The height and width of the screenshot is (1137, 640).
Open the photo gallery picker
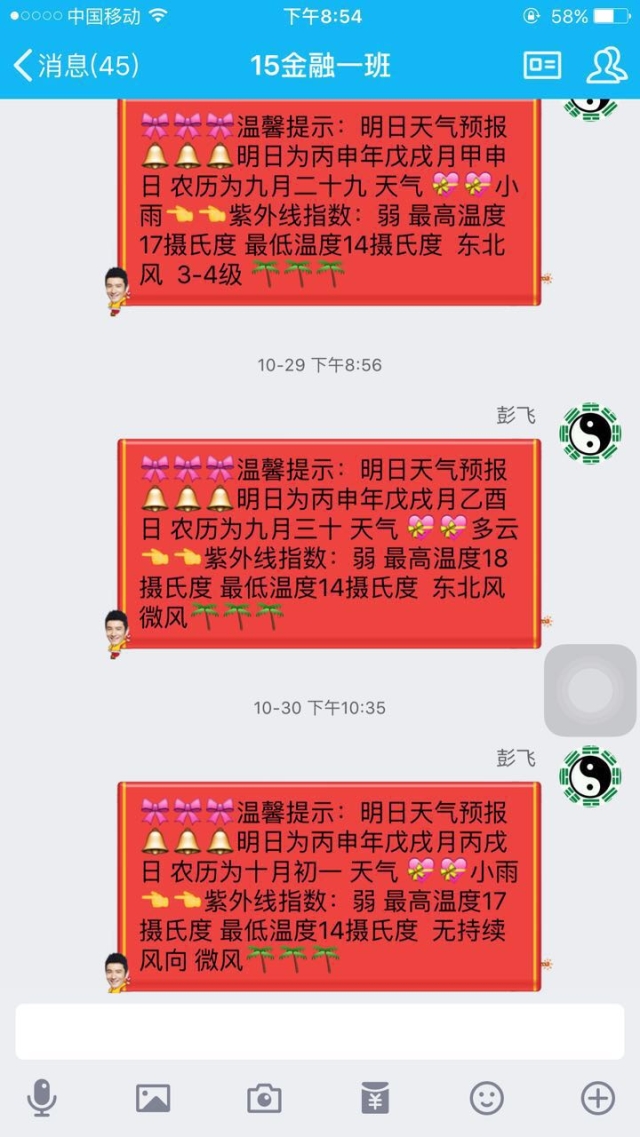153,1098
